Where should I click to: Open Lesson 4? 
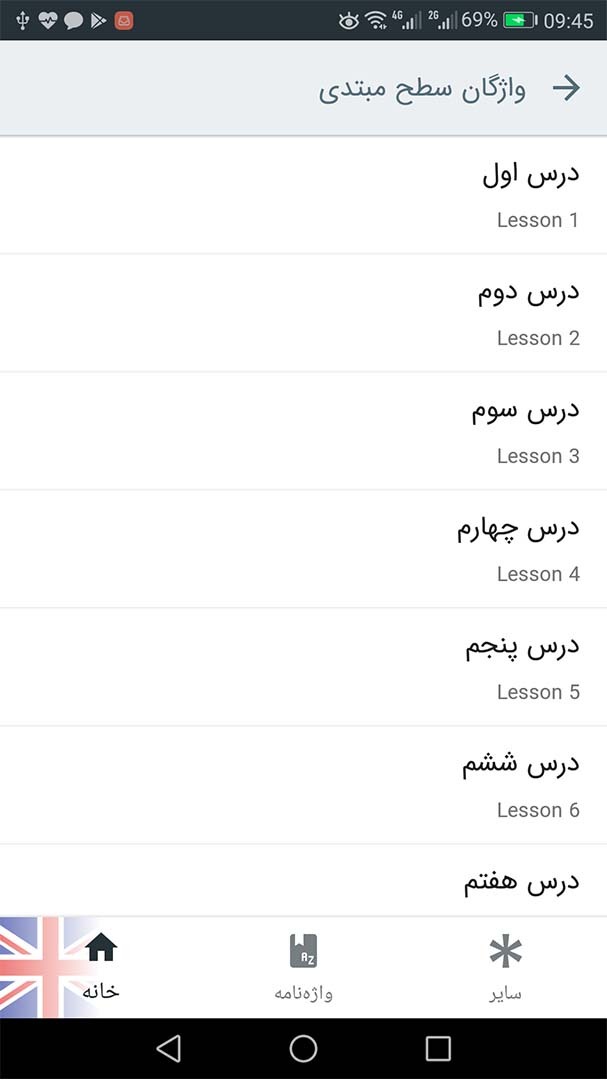[x=303, y=549]
